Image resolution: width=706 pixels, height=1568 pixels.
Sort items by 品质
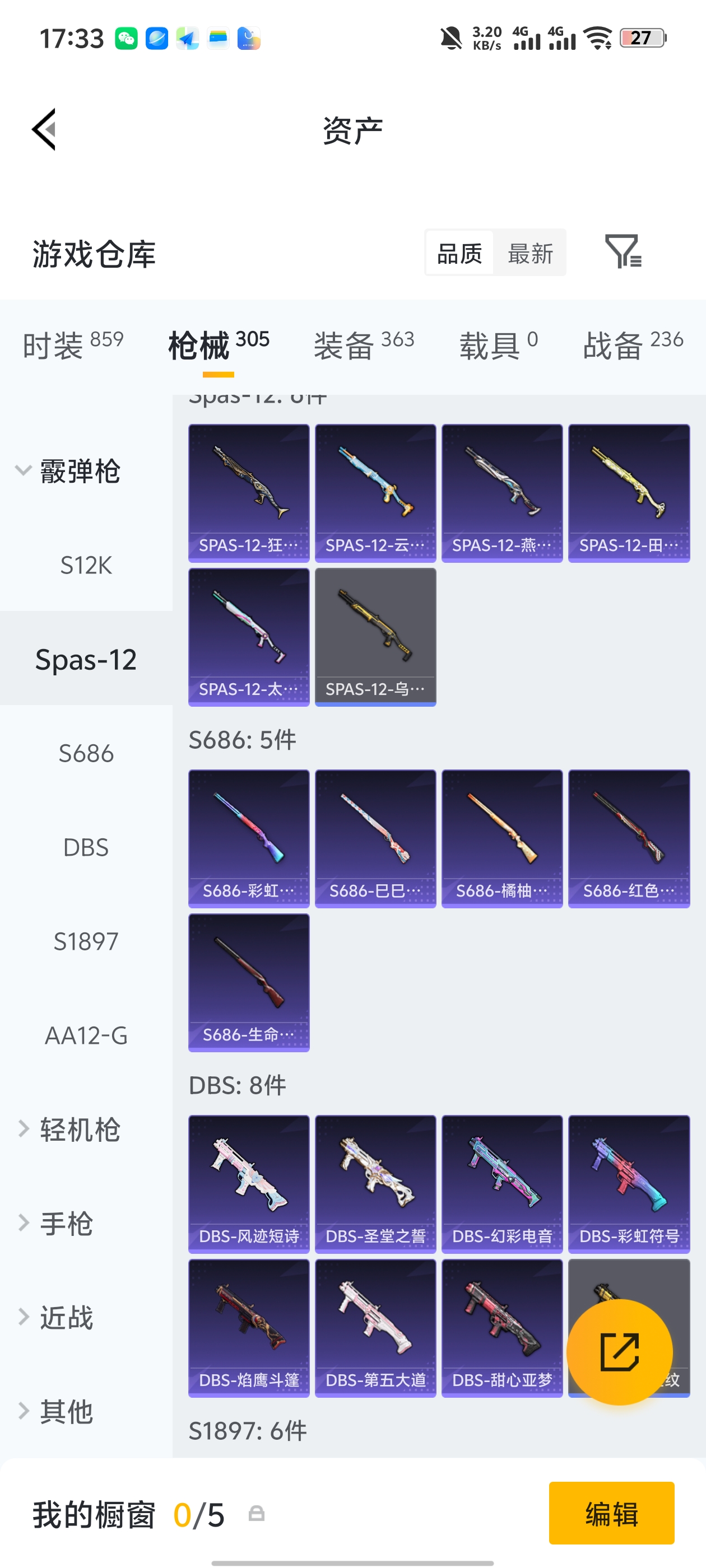459,253
